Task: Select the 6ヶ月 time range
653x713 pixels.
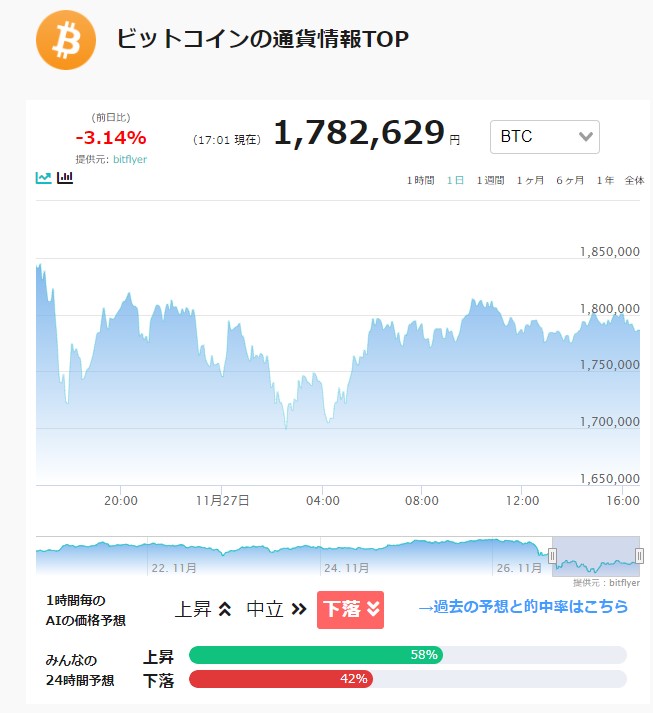Action: coord(570,181)
